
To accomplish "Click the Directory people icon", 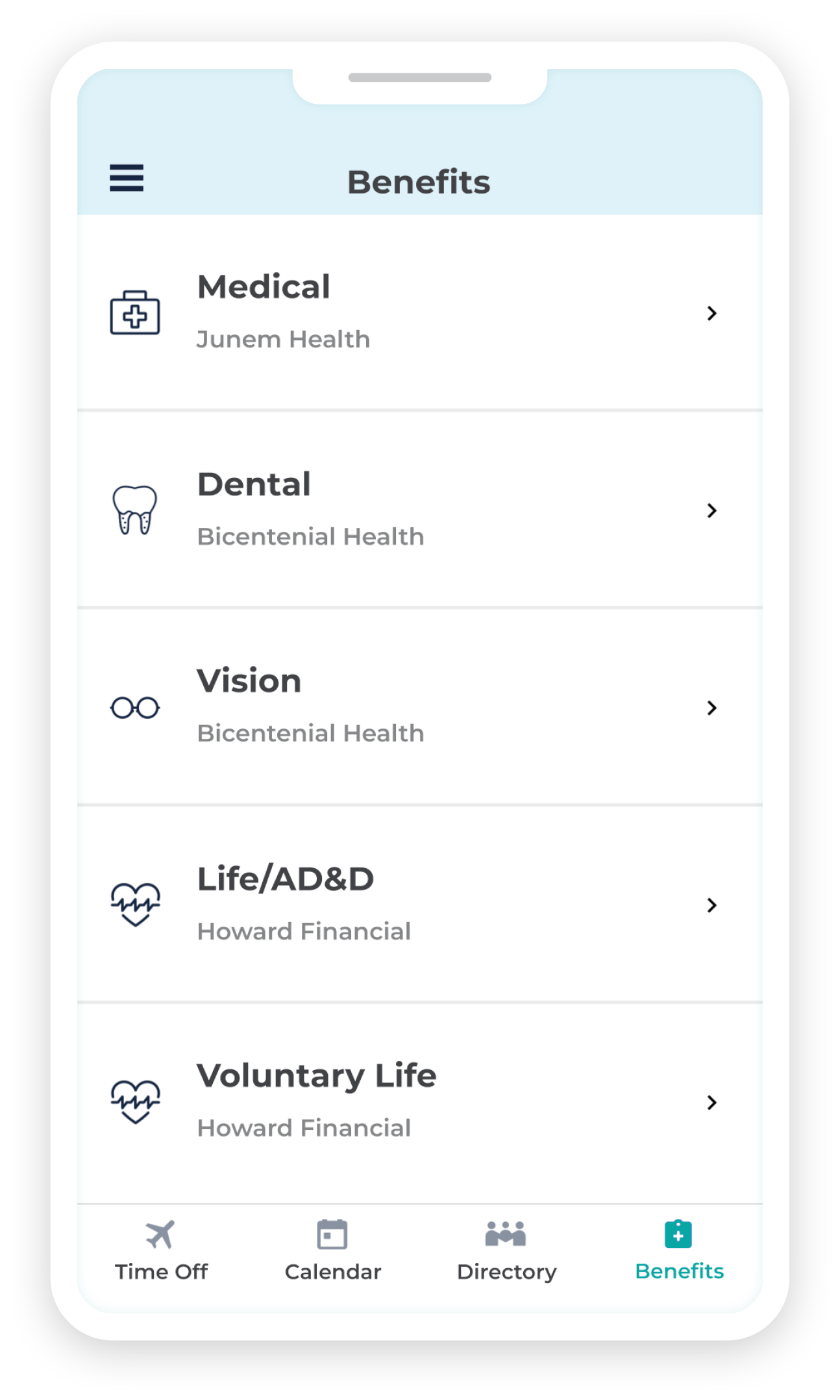I will coord(506,1232).
